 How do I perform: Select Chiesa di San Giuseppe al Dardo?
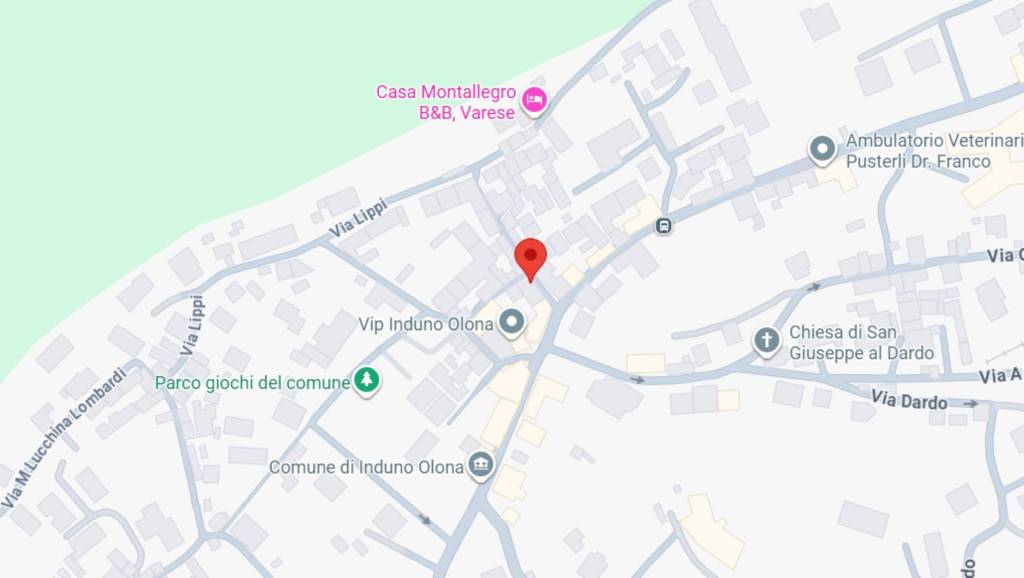766,341
